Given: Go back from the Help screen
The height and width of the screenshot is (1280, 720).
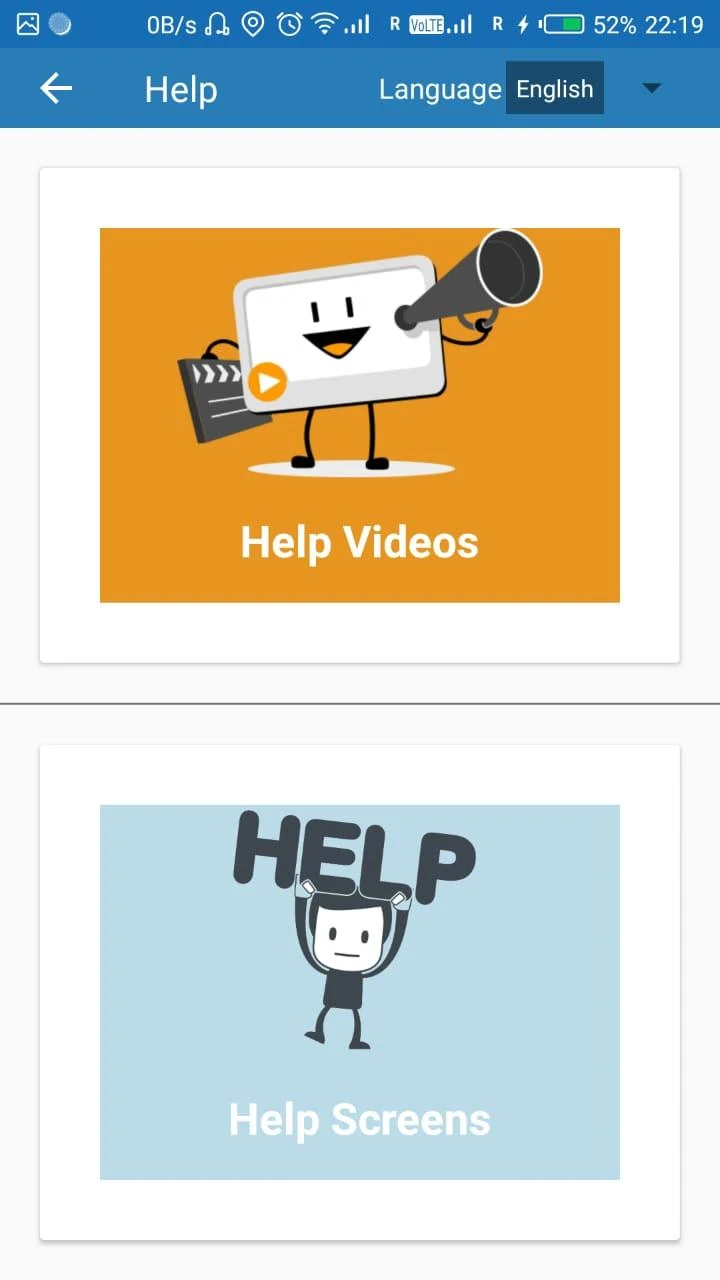Looking at the screenshot, I should pyautogui.click(x=56, y=89).
